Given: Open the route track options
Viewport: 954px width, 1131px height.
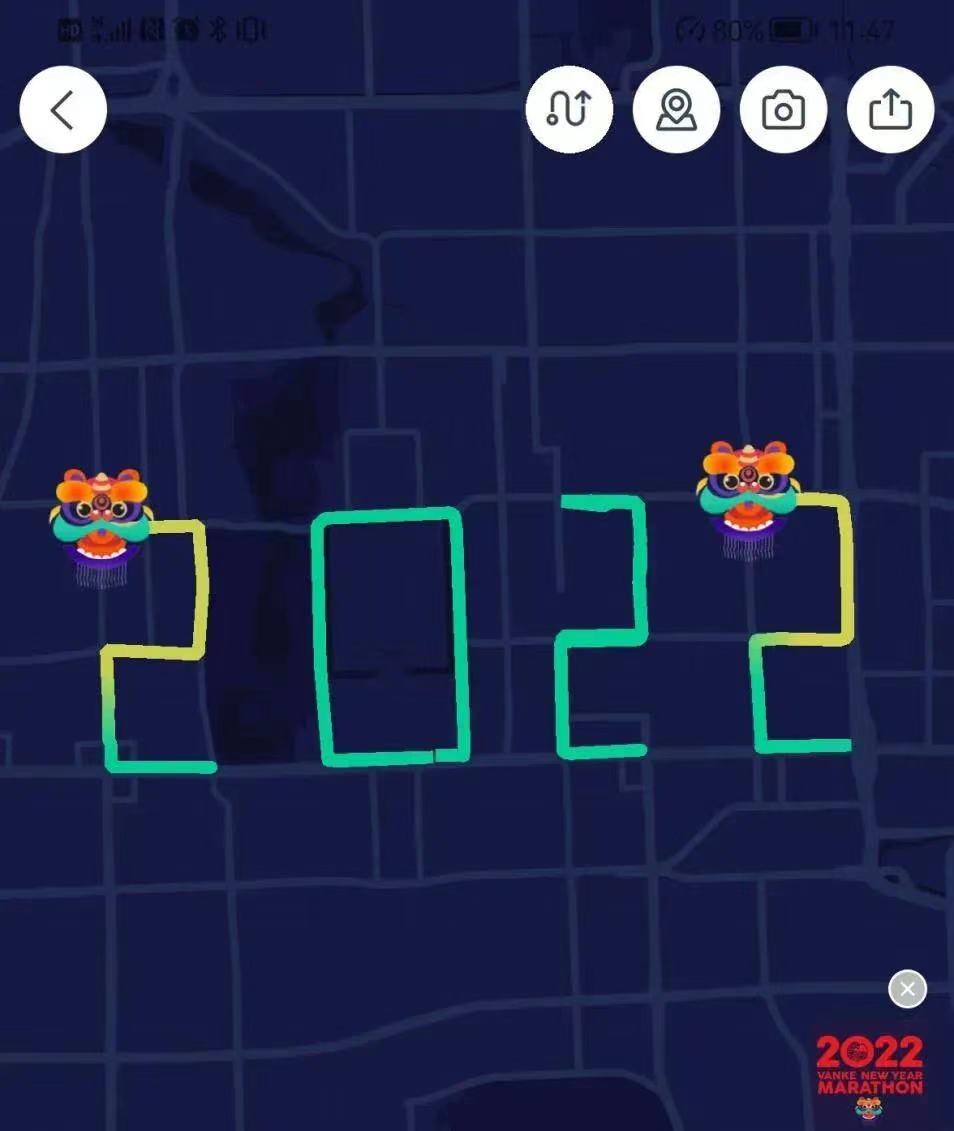Looking at the screenshot, I should pos(569,110).
